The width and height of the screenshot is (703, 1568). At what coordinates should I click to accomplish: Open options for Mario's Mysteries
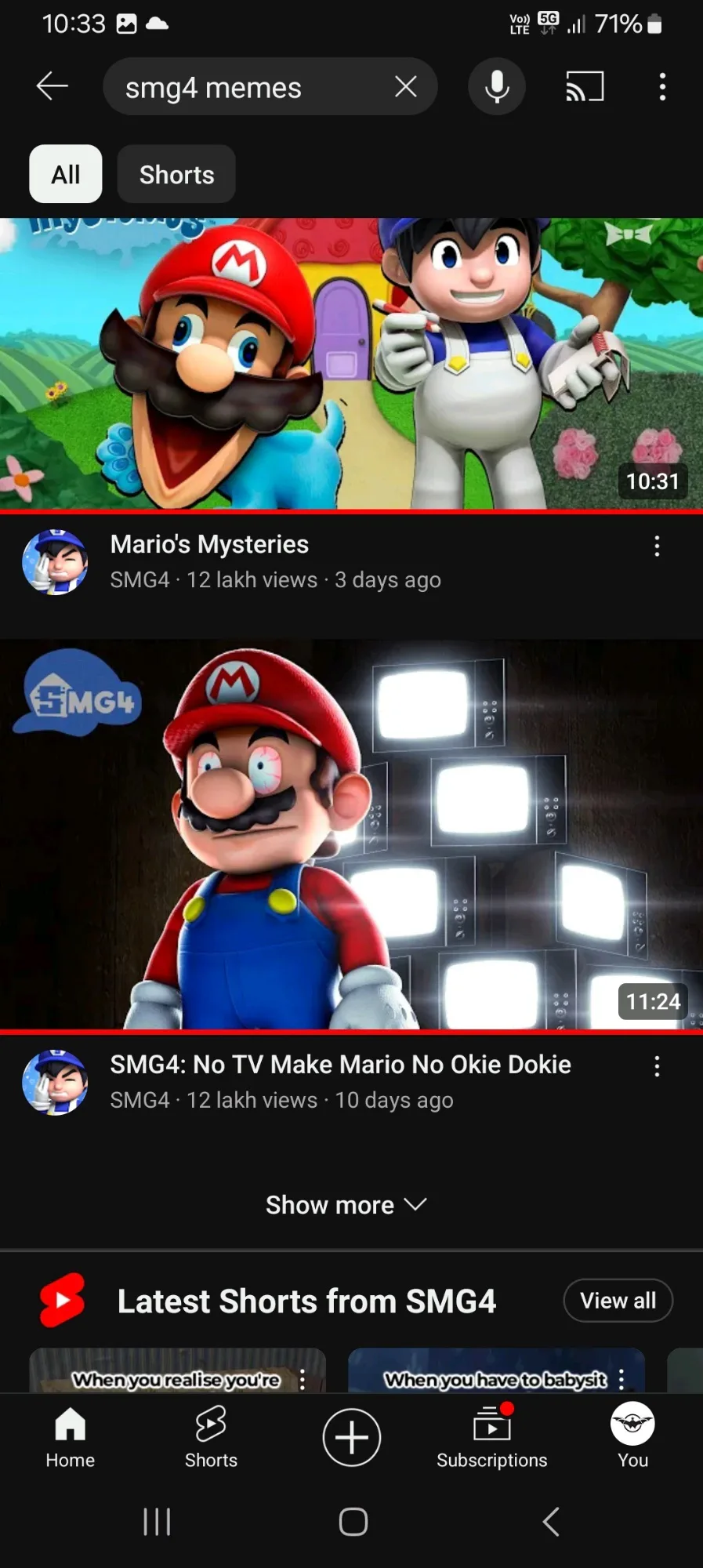tap(657, 546)
